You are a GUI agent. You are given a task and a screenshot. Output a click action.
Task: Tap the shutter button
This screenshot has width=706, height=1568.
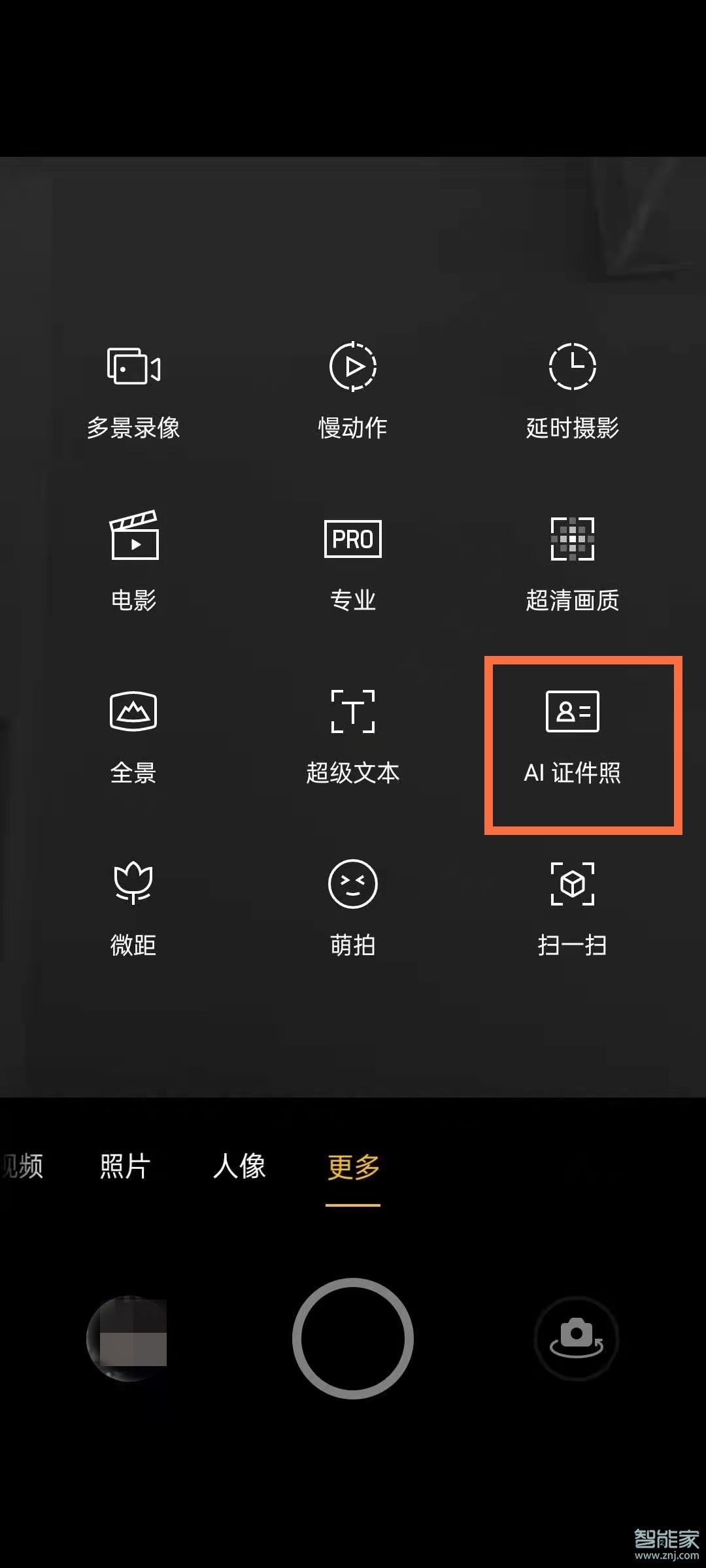coord(353,1339)
